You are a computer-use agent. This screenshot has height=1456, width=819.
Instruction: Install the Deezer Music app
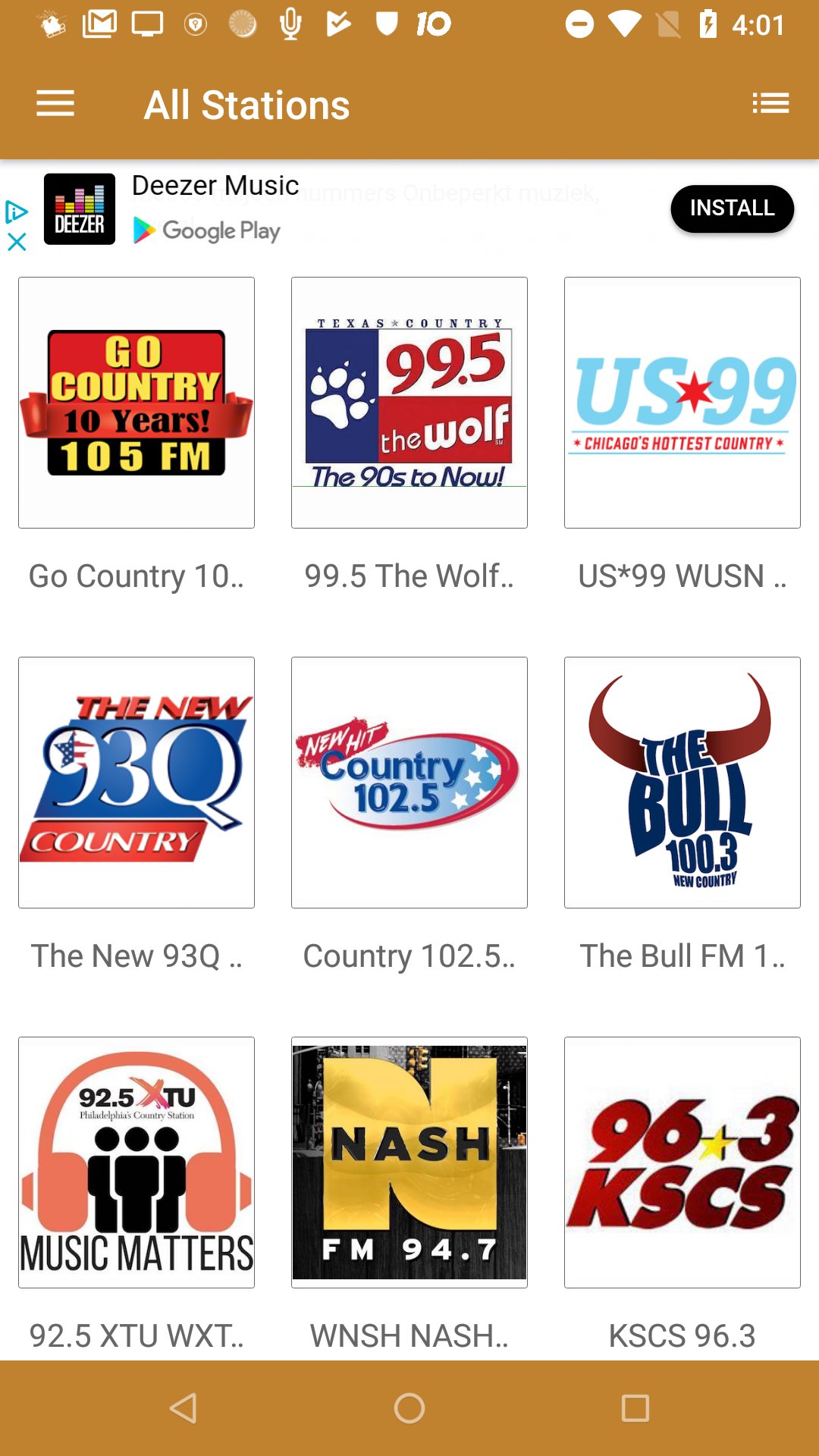click(x=732, y=209)
